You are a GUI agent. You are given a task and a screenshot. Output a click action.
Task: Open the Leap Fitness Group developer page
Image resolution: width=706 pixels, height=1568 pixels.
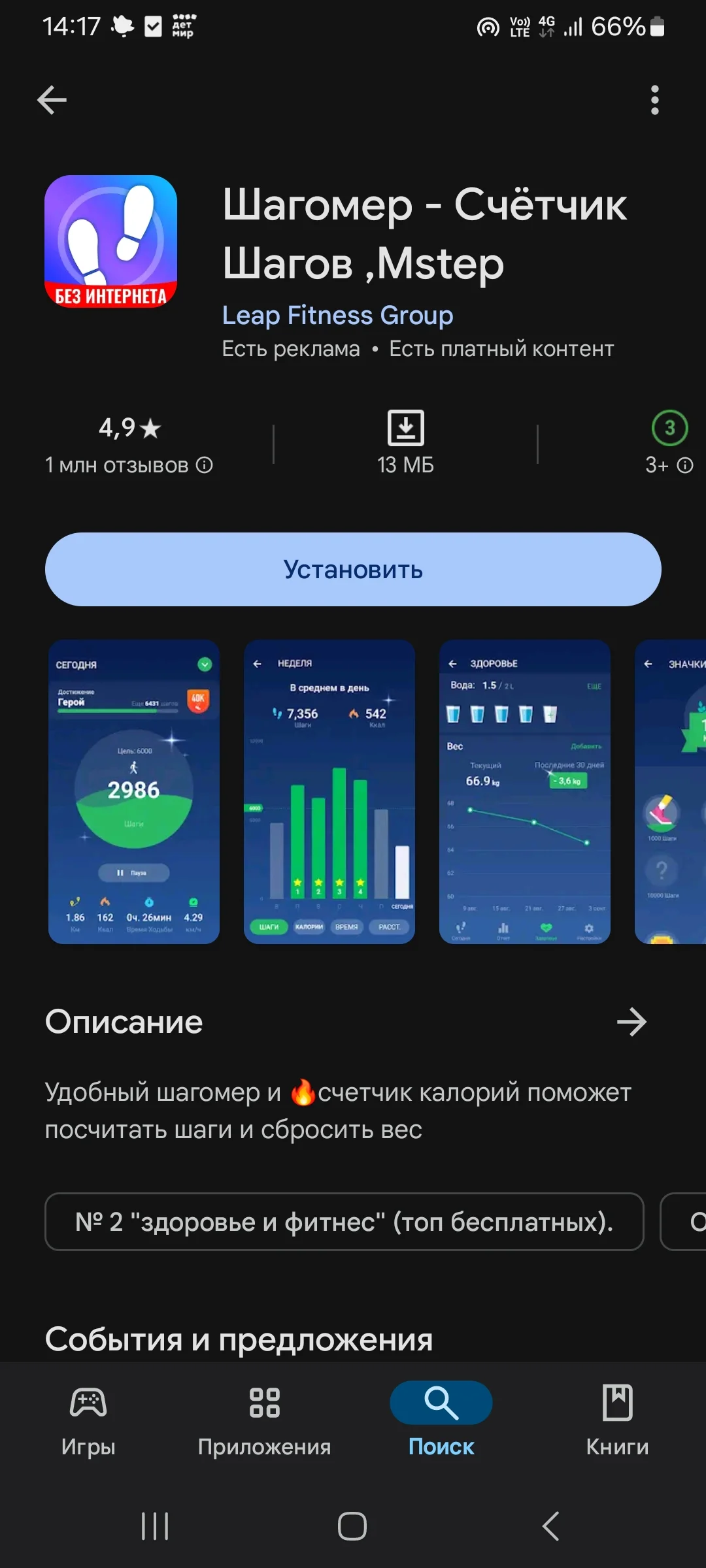[x=337, y=316]
